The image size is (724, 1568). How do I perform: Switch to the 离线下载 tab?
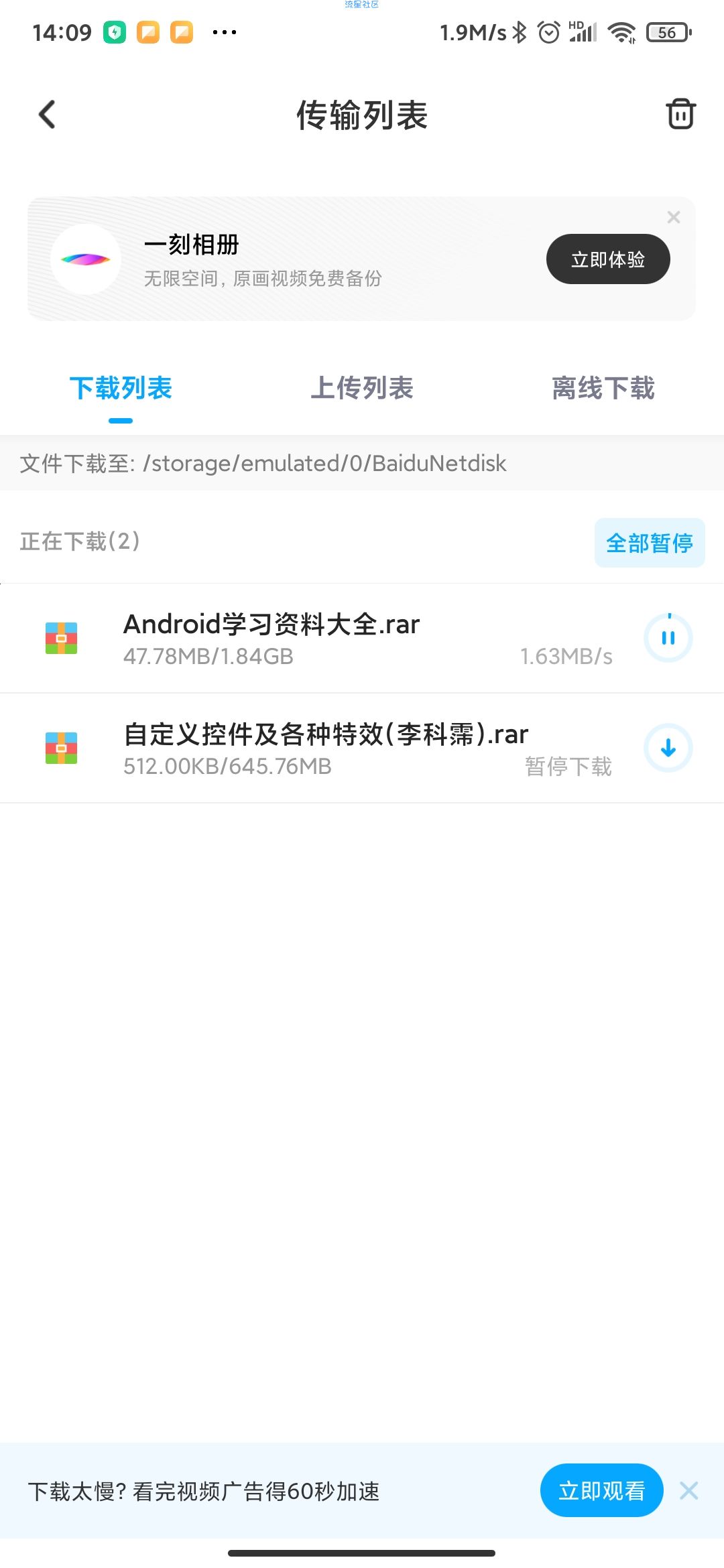[x=603, y=388]
